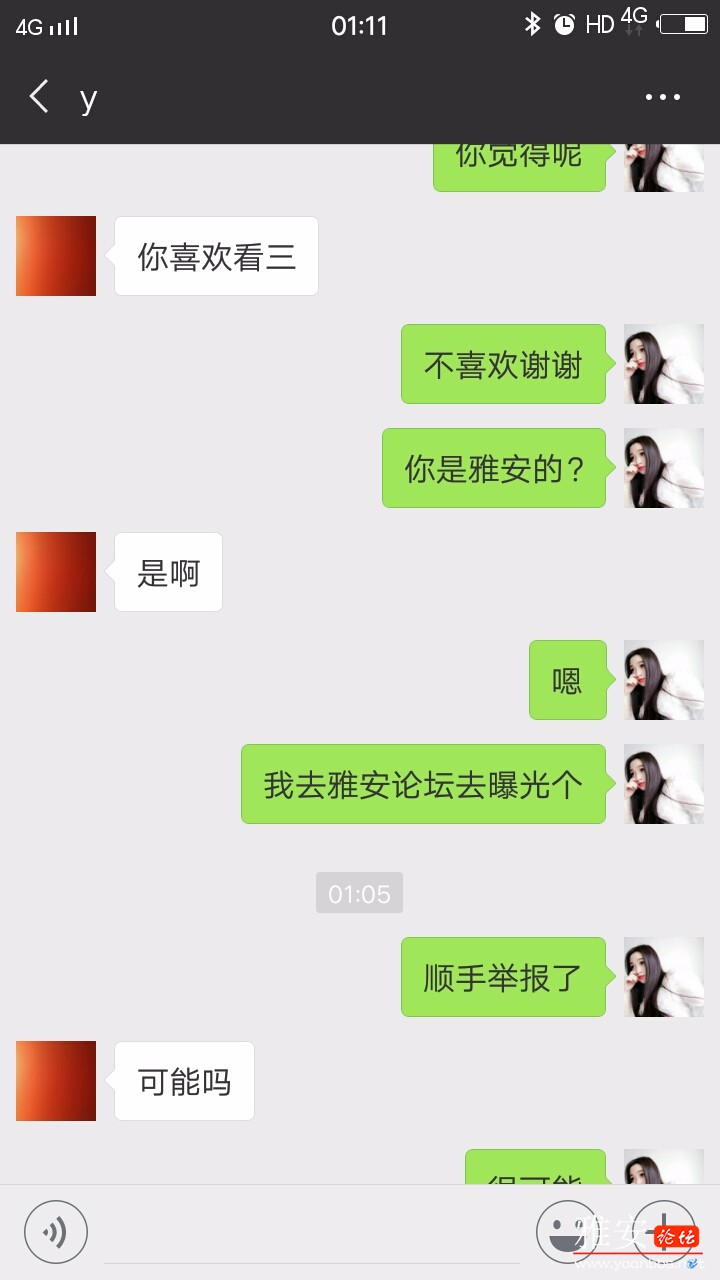Open sender avatar beside 你喜欢看三

coord(56,256)
